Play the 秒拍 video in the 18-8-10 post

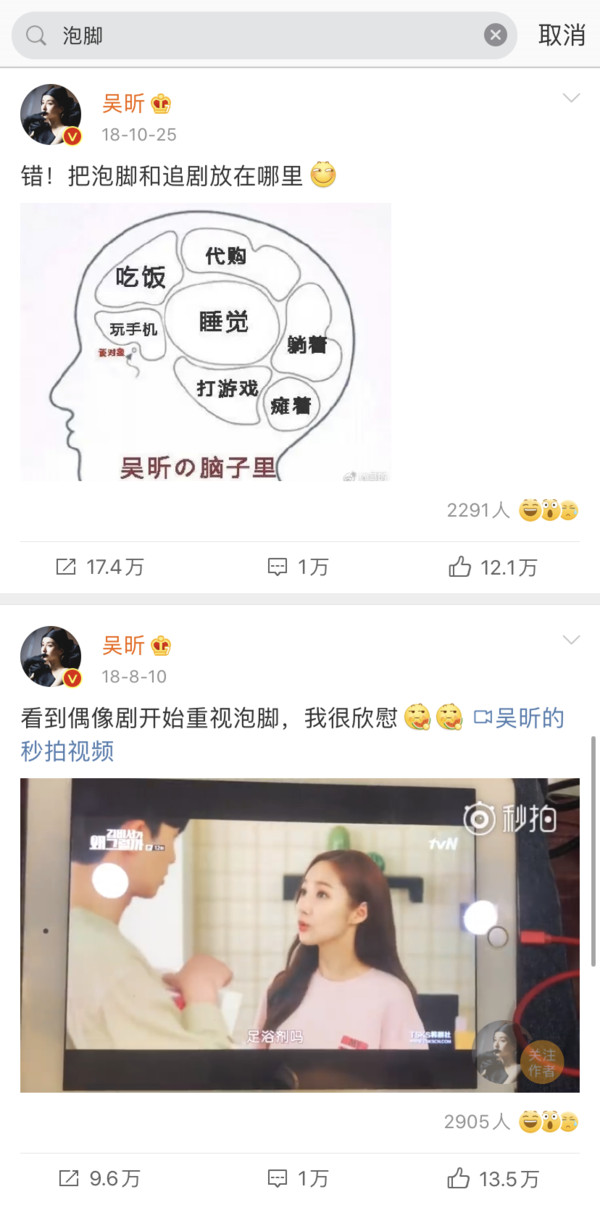click(x=299, y=935)
